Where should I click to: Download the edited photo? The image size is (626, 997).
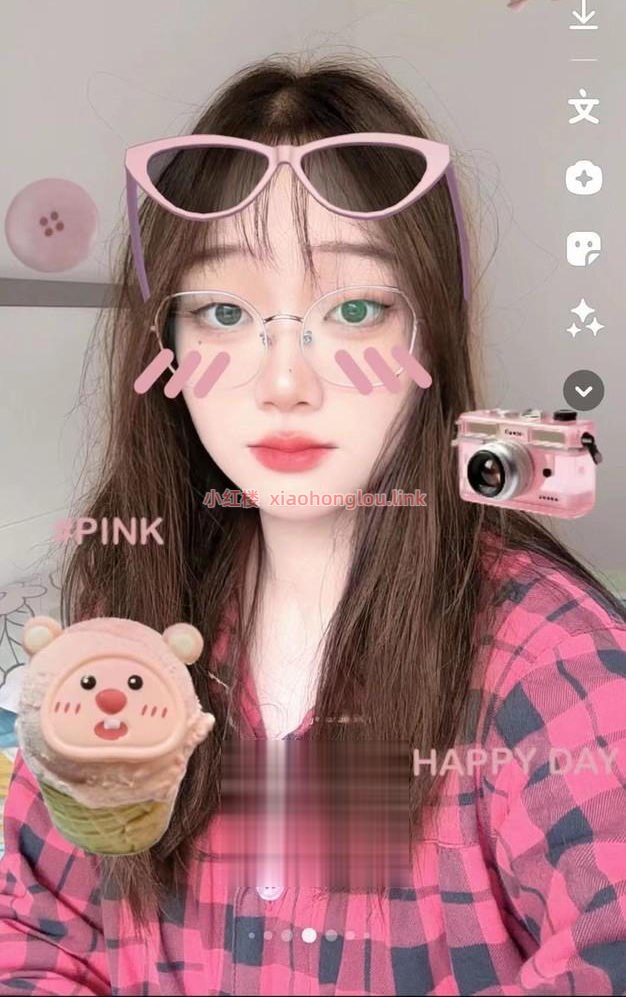583,16
